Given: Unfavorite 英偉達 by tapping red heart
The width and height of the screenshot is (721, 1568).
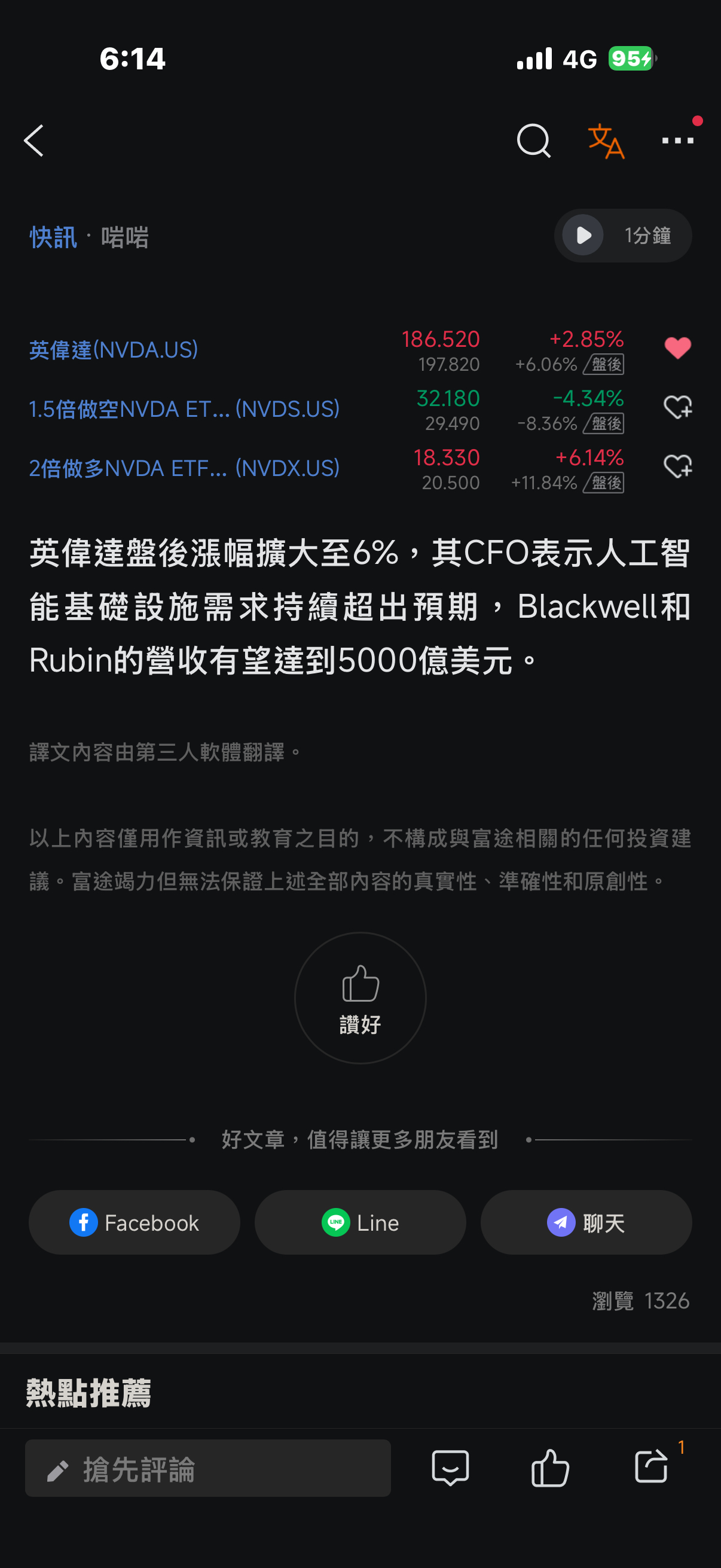Looking at the screenshot, I should point(677,349).
